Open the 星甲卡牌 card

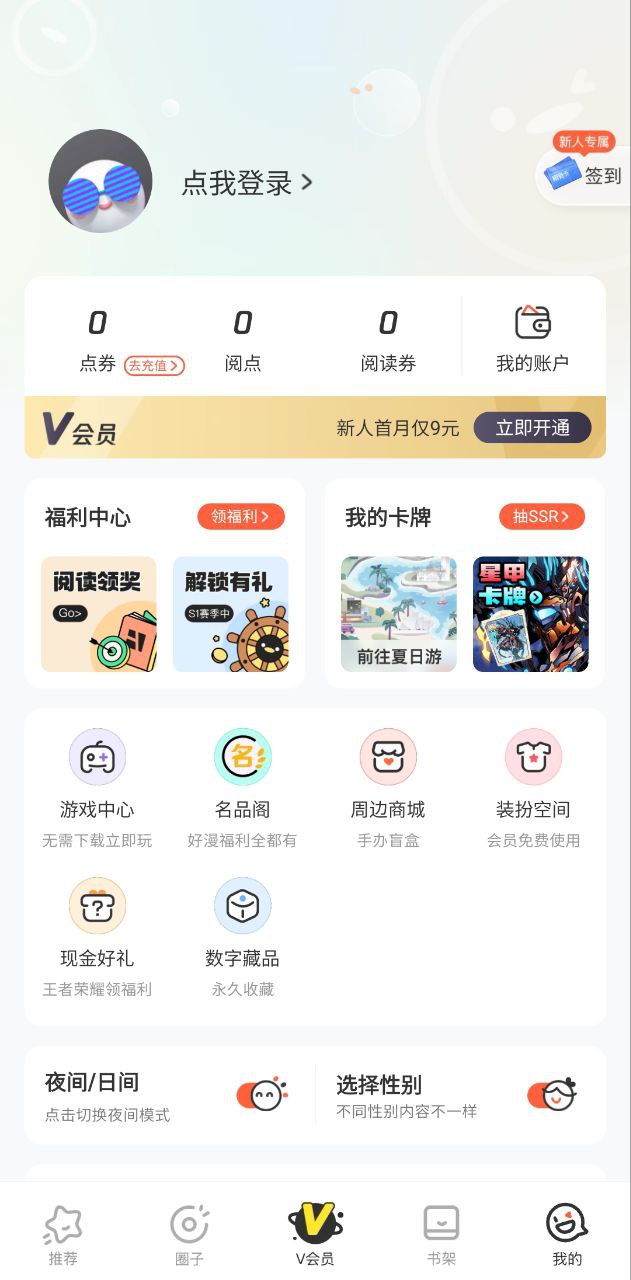pos(530,614)
